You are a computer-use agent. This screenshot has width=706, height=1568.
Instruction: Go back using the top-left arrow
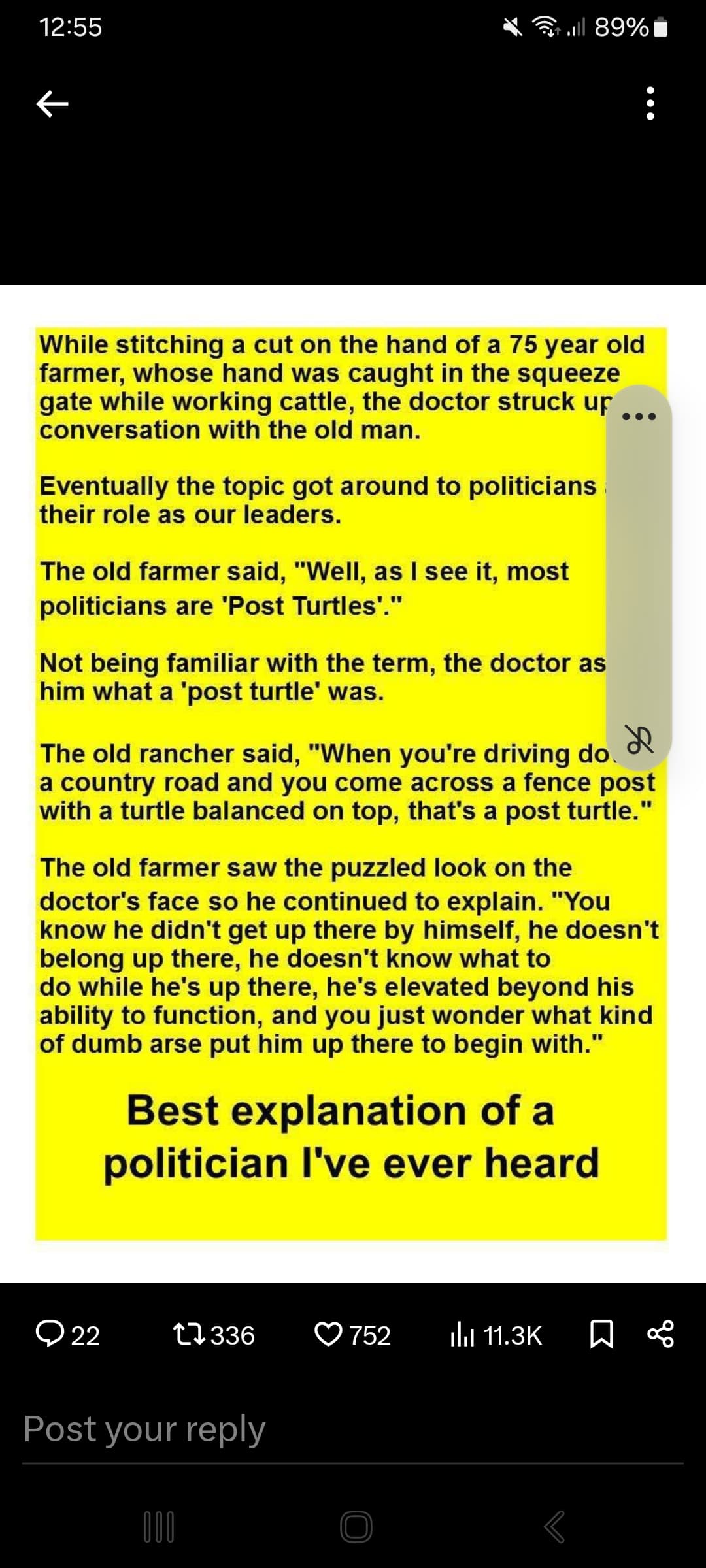(52, 103)
